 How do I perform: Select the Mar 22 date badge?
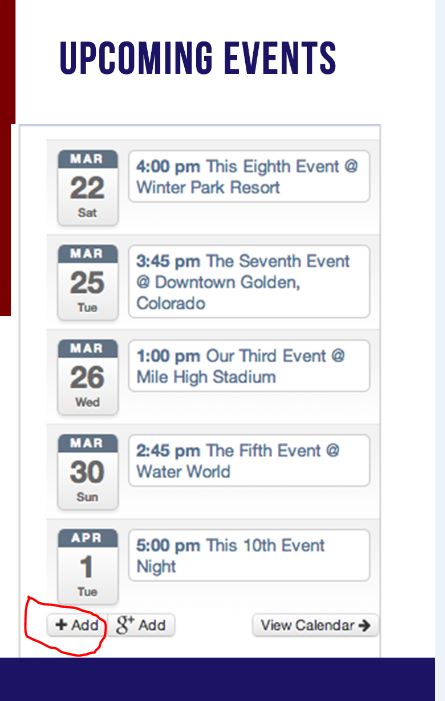(x=88, y=188)
